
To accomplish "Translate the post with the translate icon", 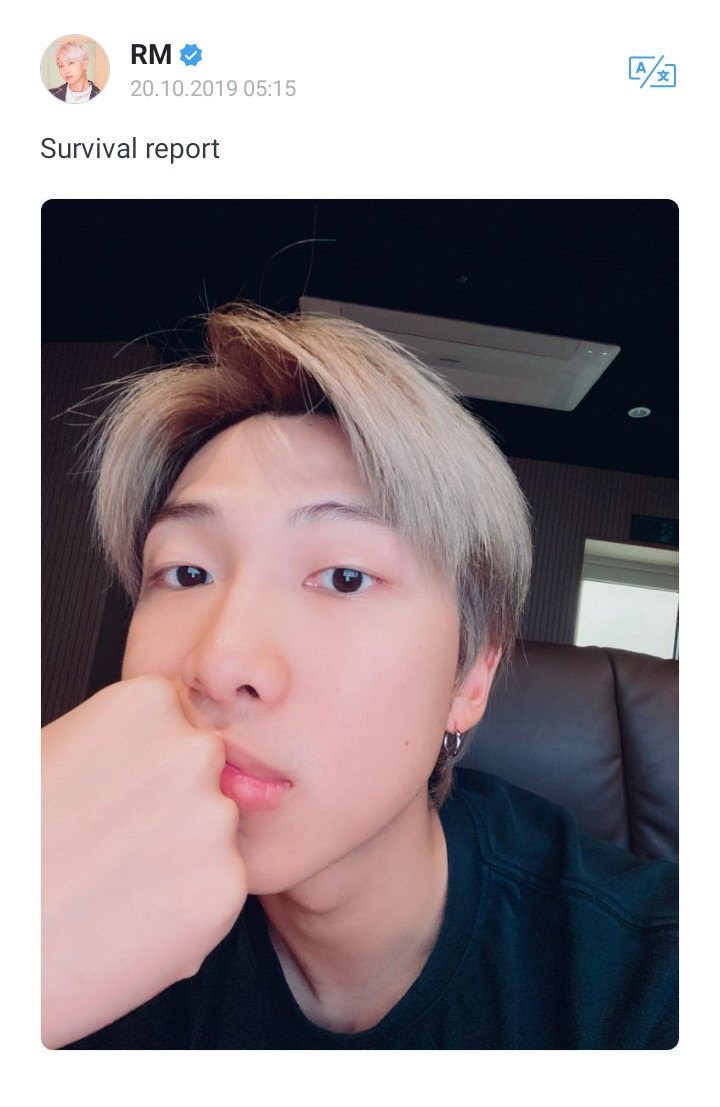I will point(652,71).
